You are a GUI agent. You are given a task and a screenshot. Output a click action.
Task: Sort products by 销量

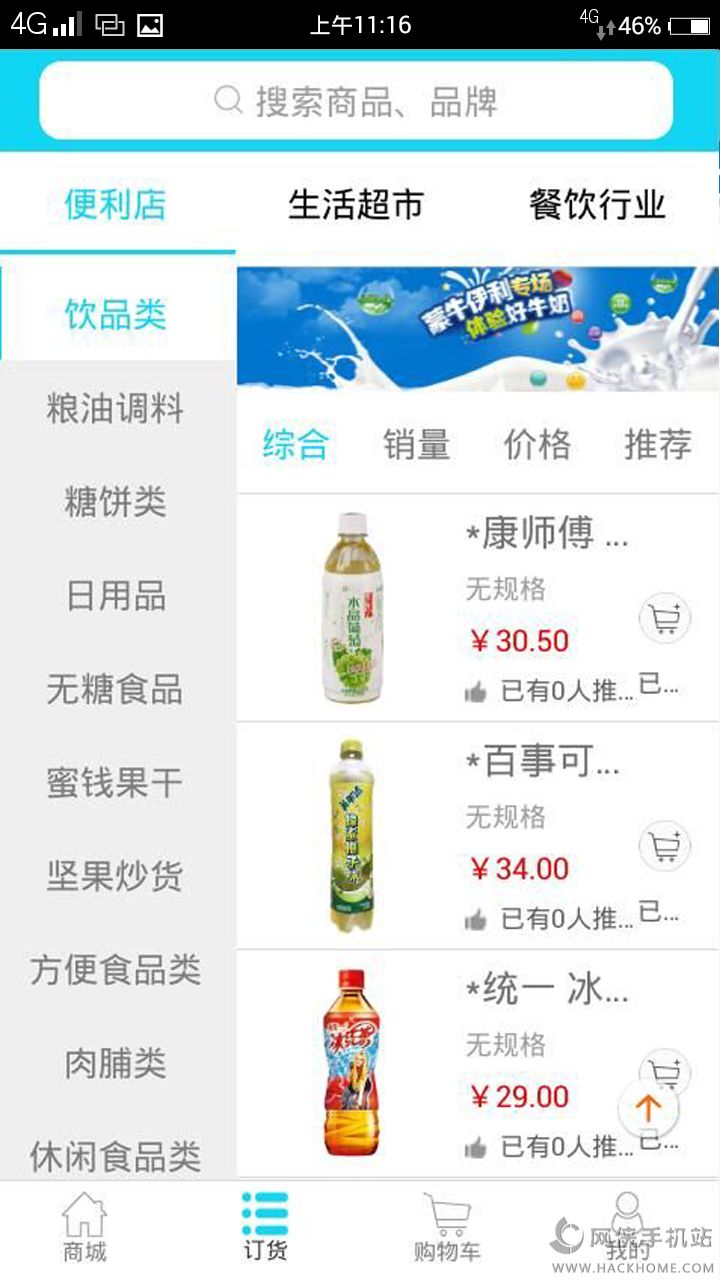pyautogui.click(x=416, y=444)
